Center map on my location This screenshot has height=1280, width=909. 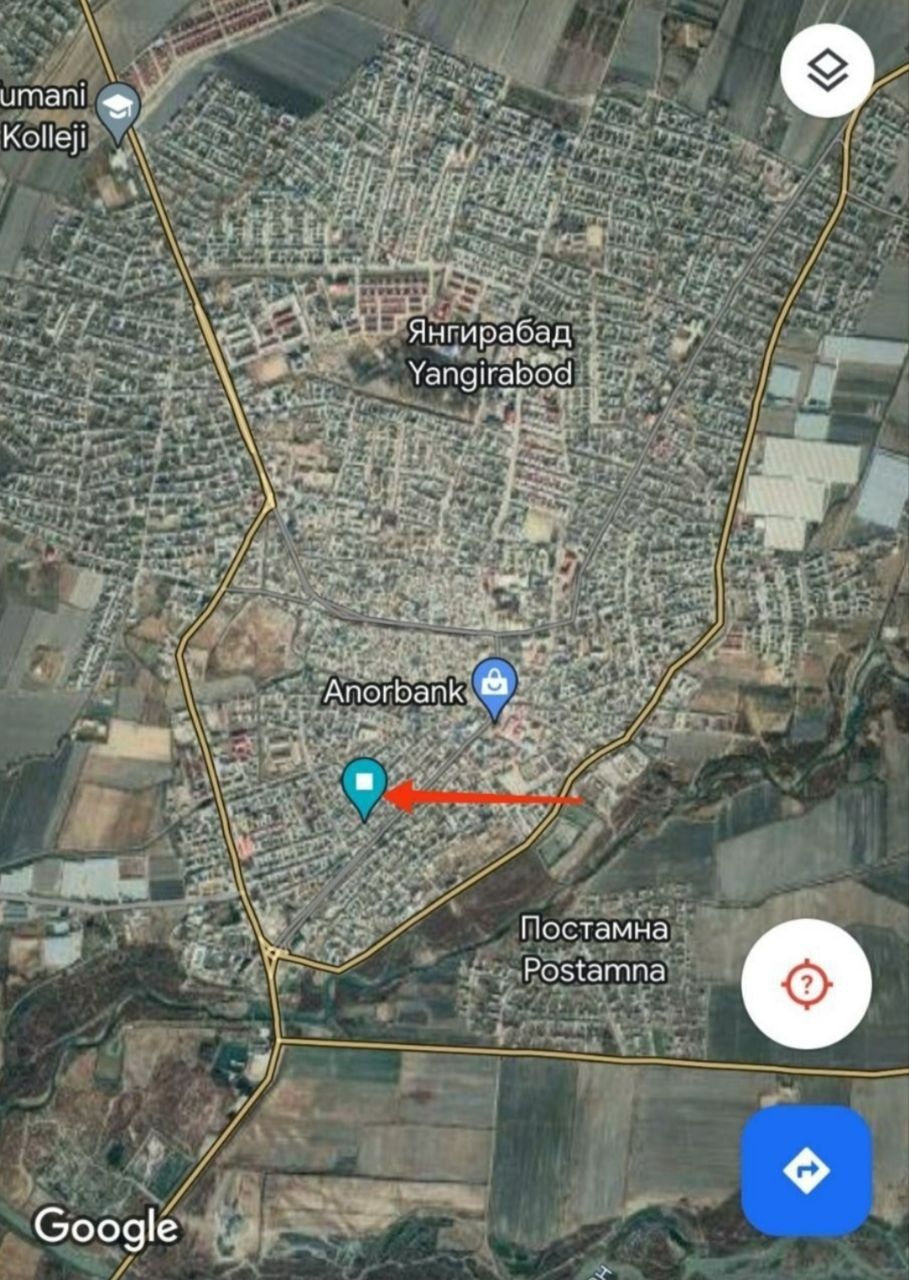tap(806, 984)
